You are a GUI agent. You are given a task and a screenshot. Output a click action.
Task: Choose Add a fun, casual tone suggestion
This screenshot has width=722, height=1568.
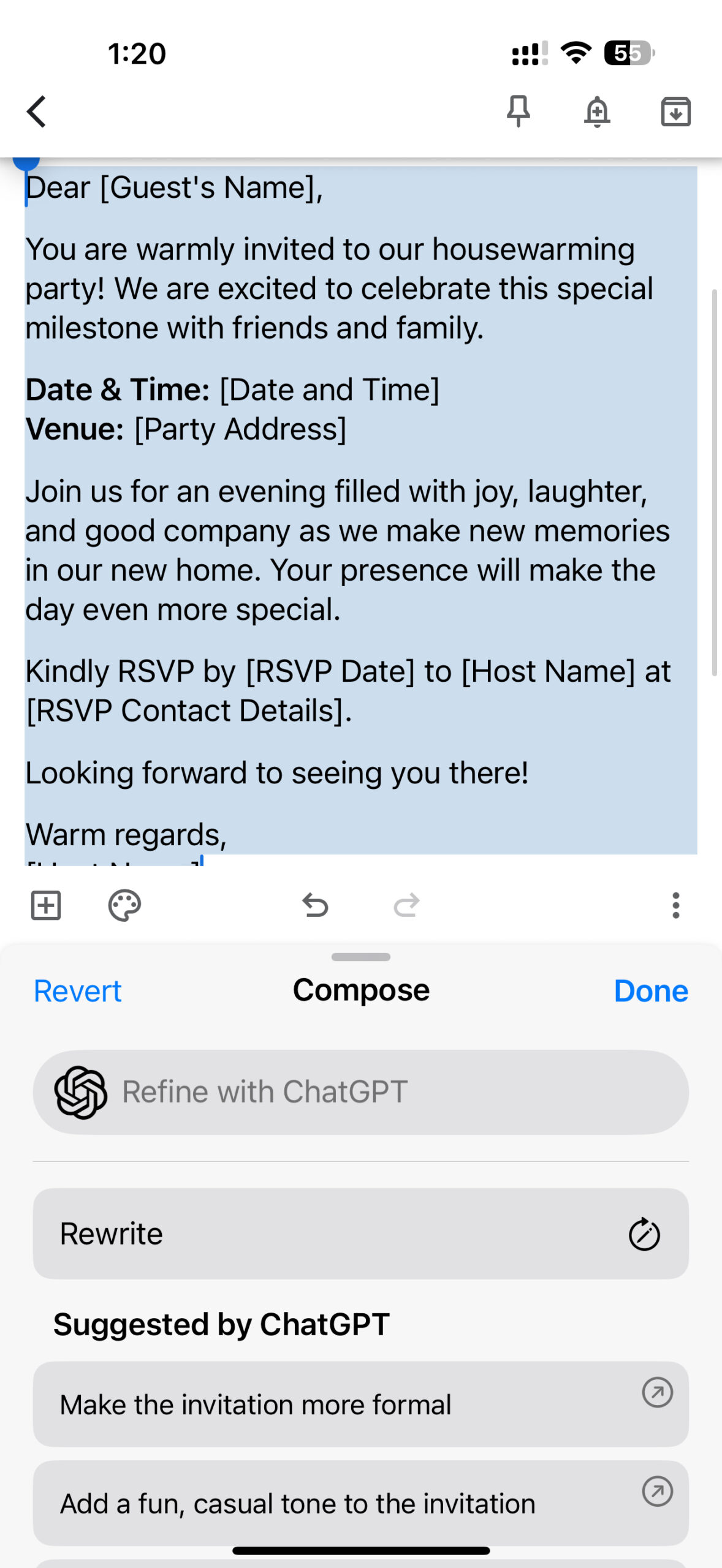[361, 1503]
